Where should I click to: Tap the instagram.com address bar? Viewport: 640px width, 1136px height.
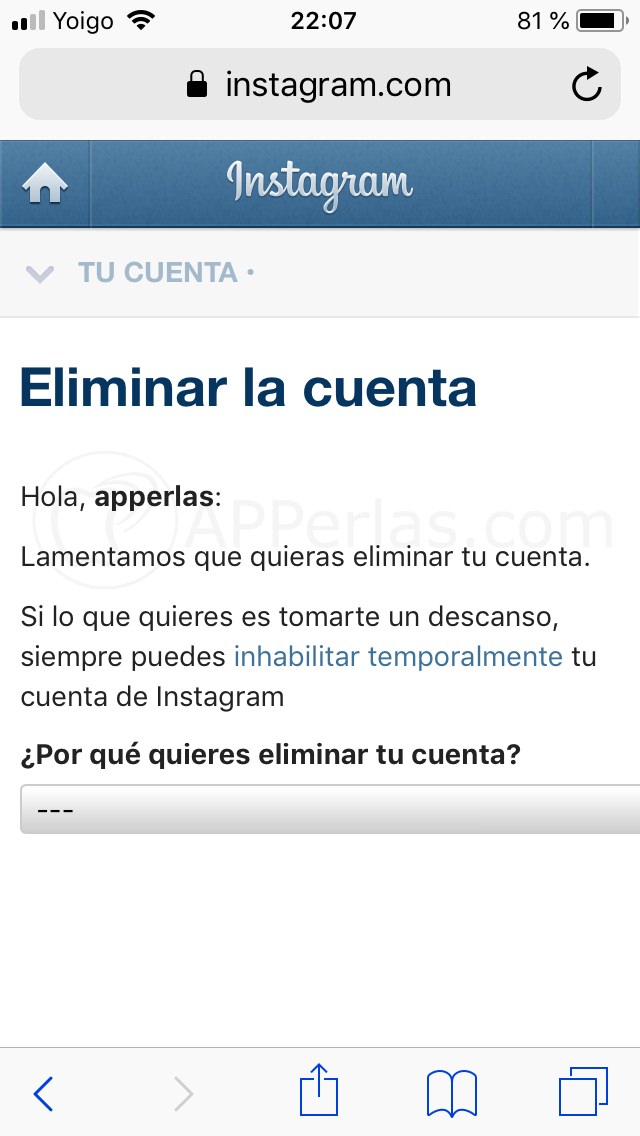click(320, 85)
